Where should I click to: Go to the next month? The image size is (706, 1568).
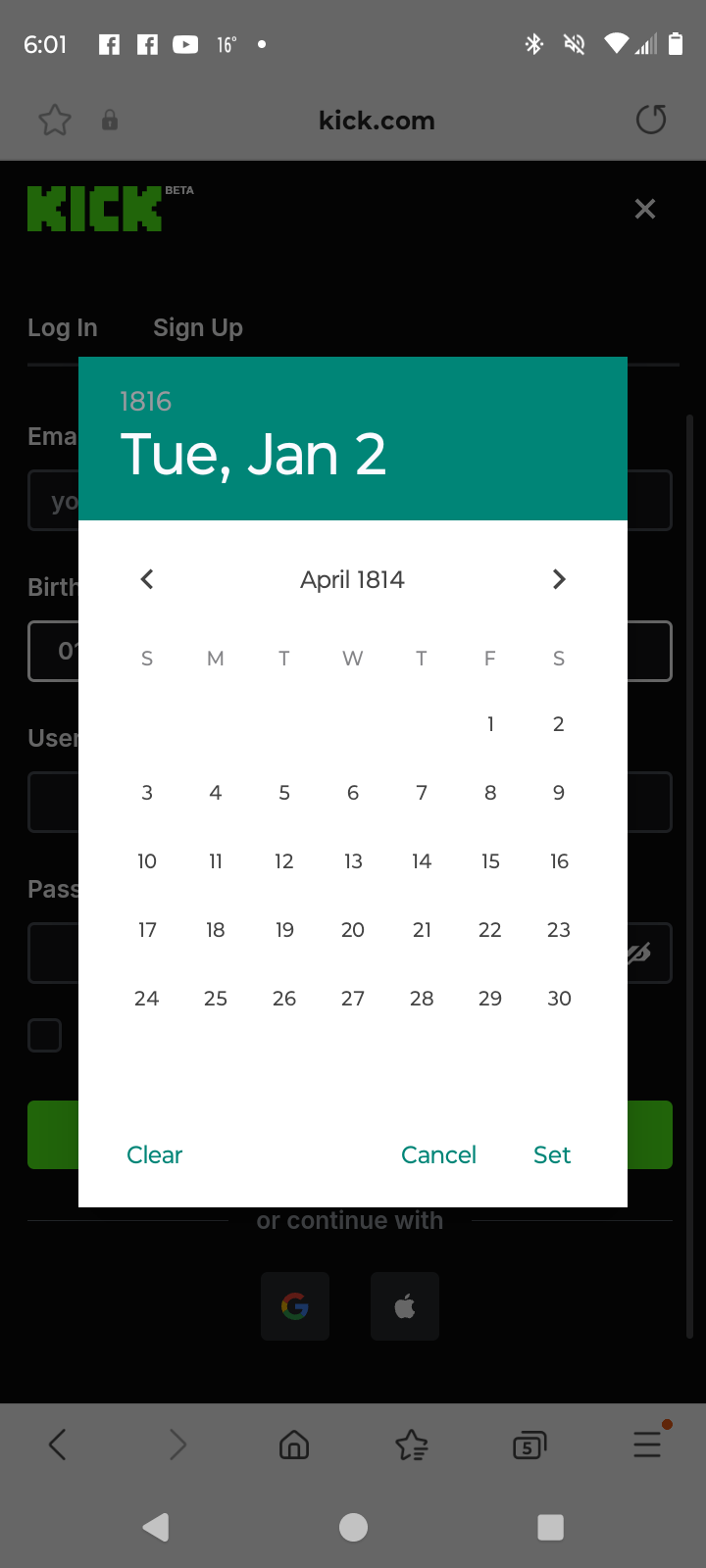[559, 579]
